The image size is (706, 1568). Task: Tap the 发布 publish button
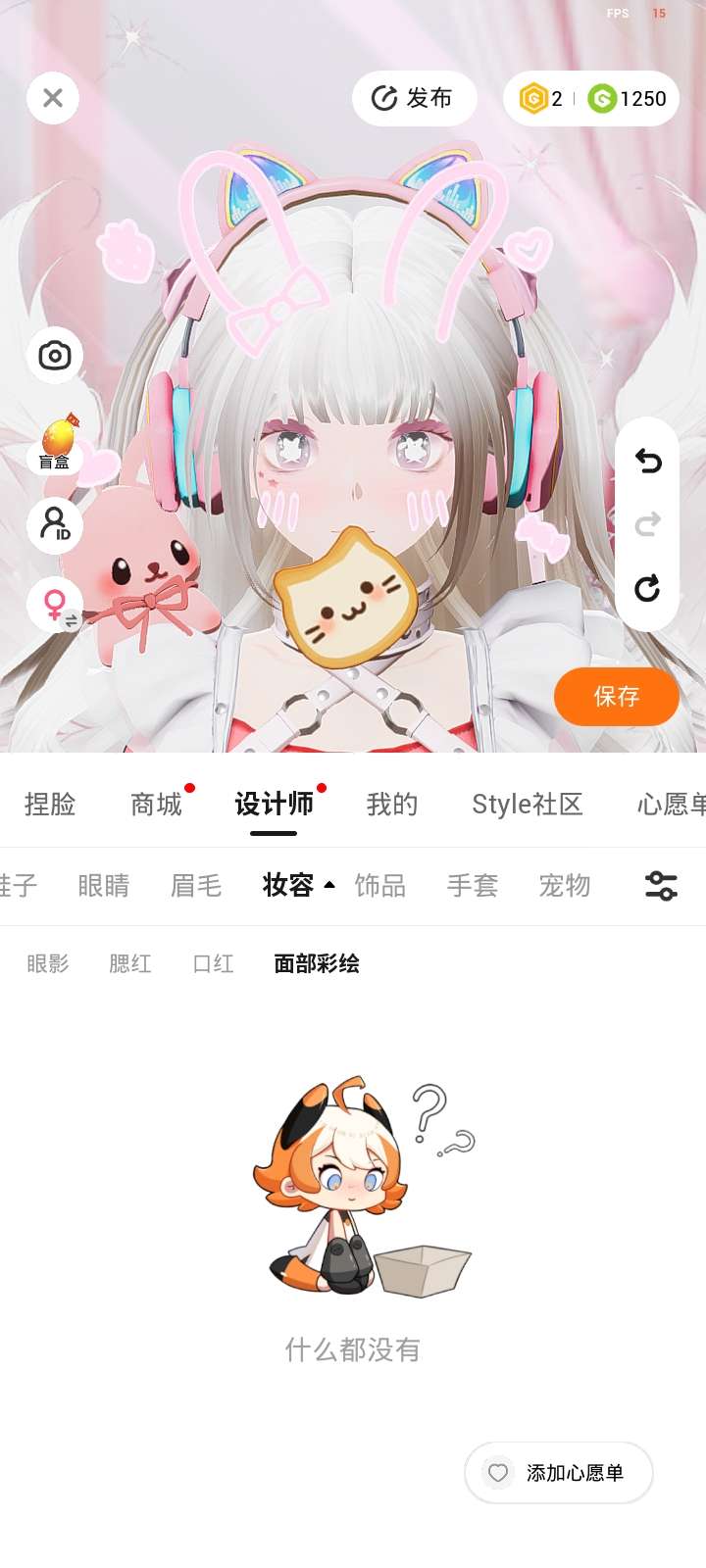tap(414, 98)
